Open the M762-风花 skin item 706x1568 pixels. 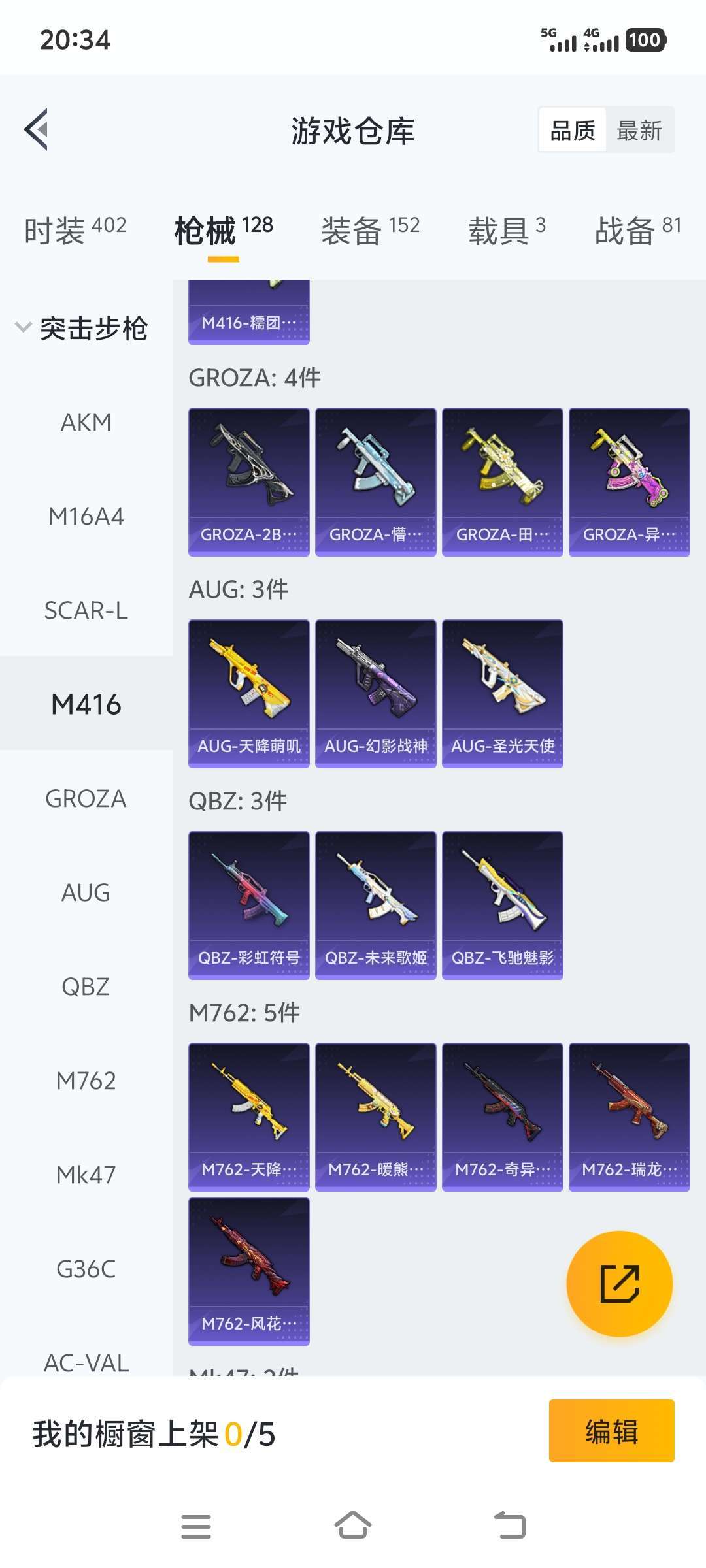tap(249, 1271)
